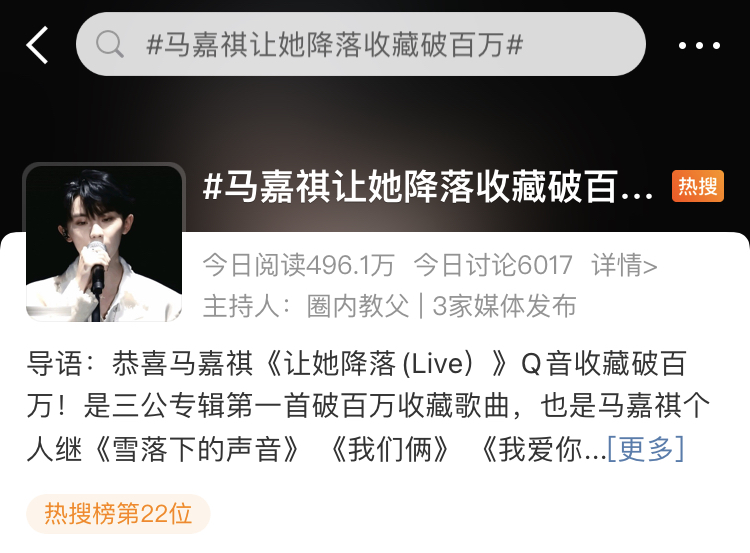The image size is (750, 553).
Task: Go back using the arrow icon
Action: [37, 45]
